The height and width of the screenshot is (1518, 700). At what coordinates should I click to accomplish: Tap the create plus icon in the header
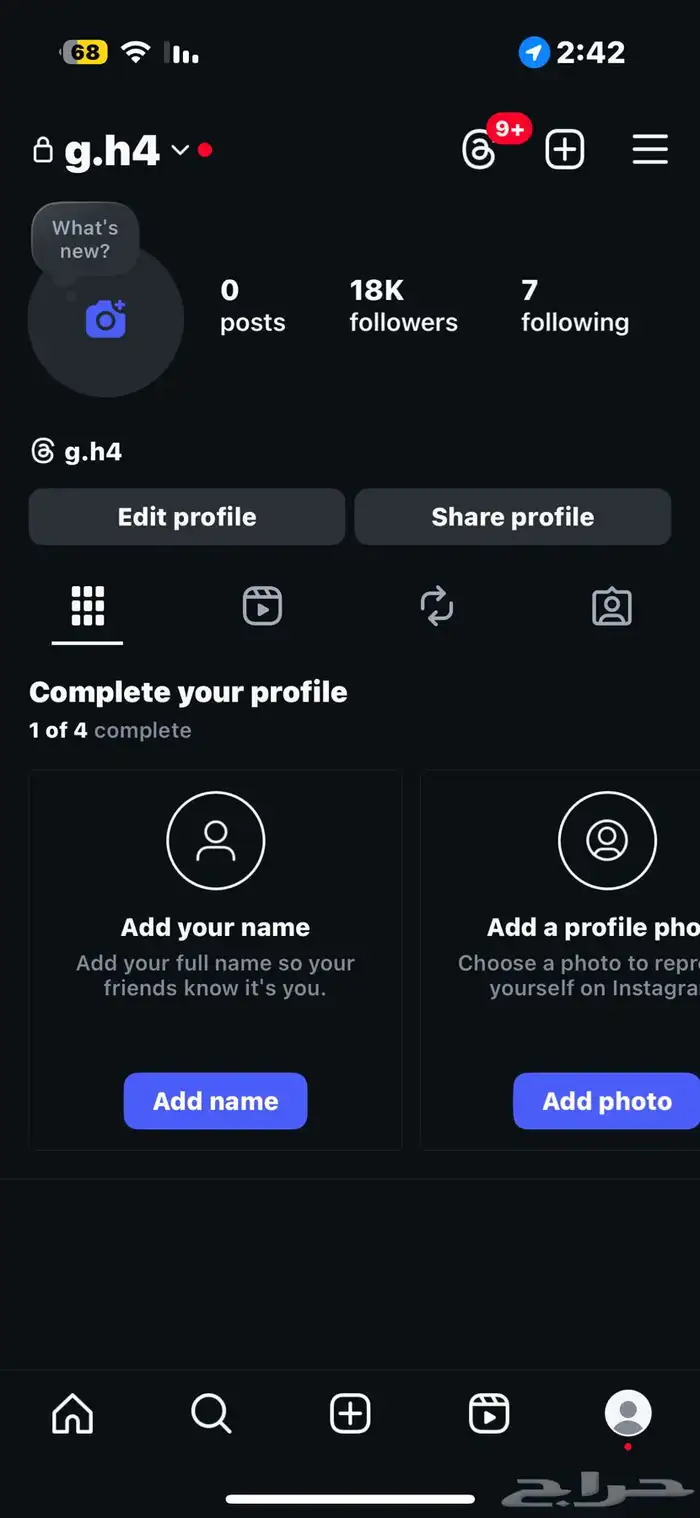pyautogui.click(x=564, y=151)
